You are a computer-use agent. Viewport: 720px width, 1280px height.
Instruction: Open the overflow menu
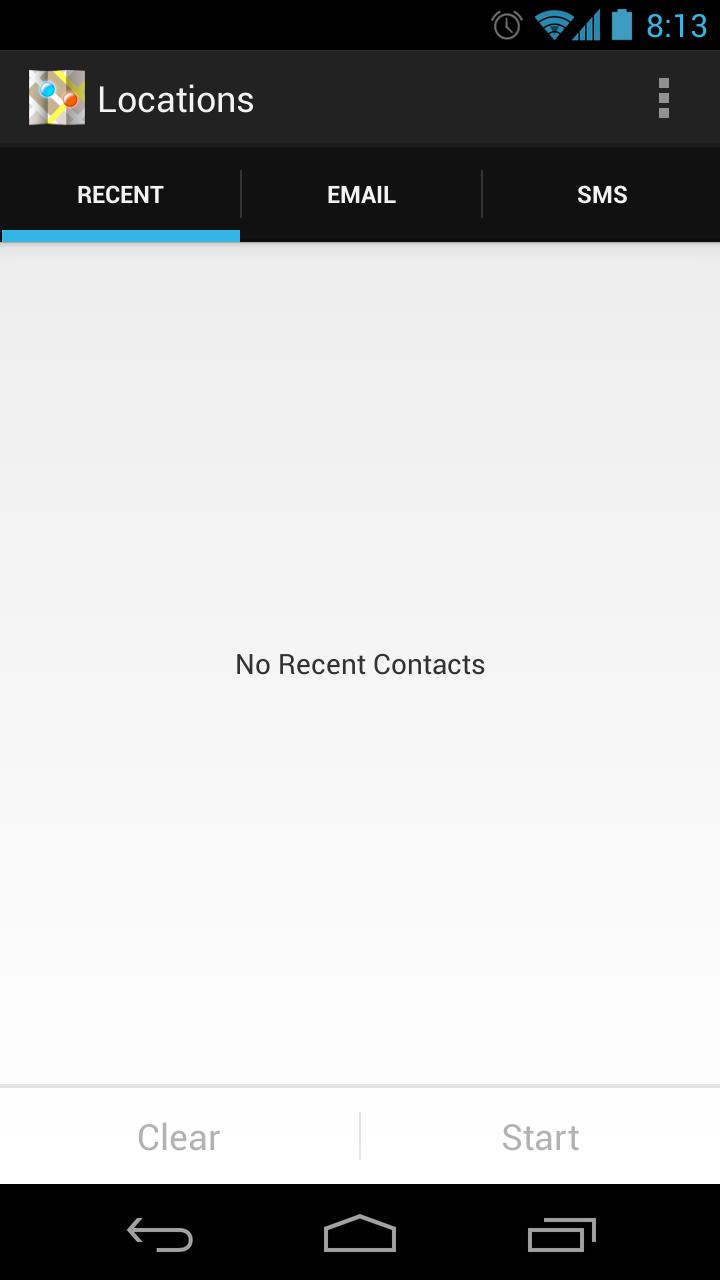pos(663,99)
